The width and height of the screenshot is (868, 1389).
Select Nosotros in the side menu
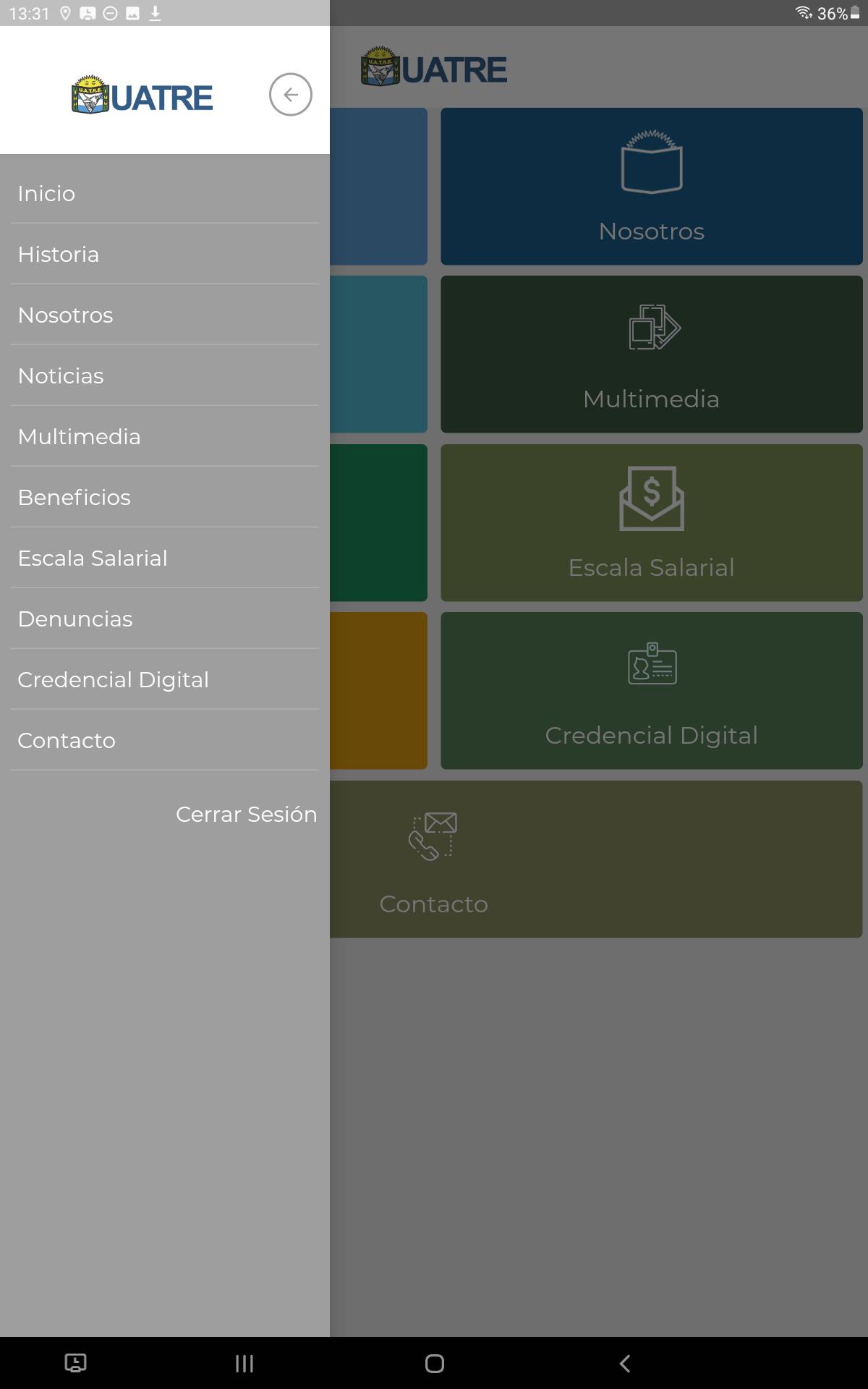point(165,315)
